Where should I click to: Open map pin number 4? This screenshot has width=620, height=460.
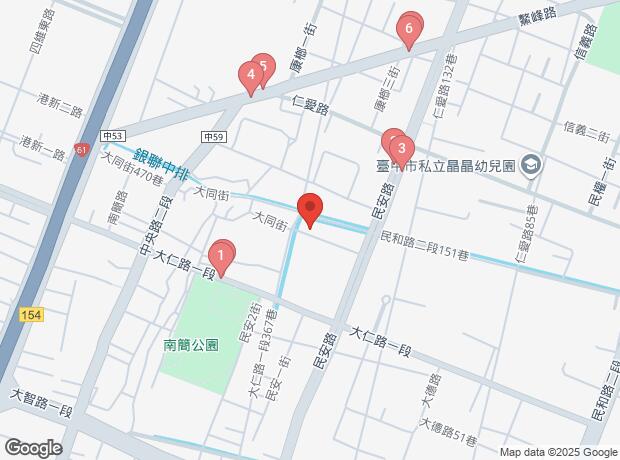pyautogui.click(x=251, y=78)
